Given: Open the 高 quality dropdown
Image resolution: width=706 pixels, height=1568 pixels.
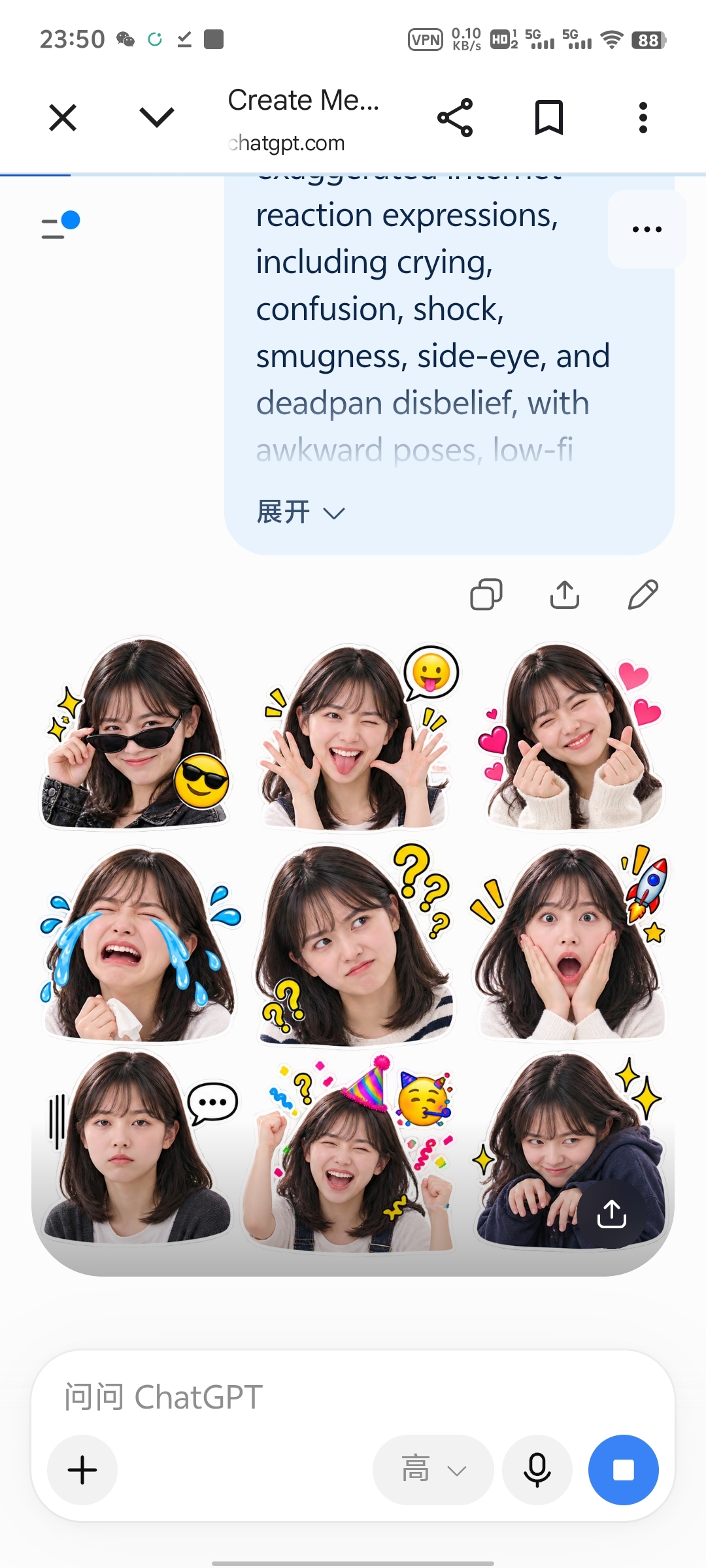Looking at the screenshot, I should pos(433,1470).
